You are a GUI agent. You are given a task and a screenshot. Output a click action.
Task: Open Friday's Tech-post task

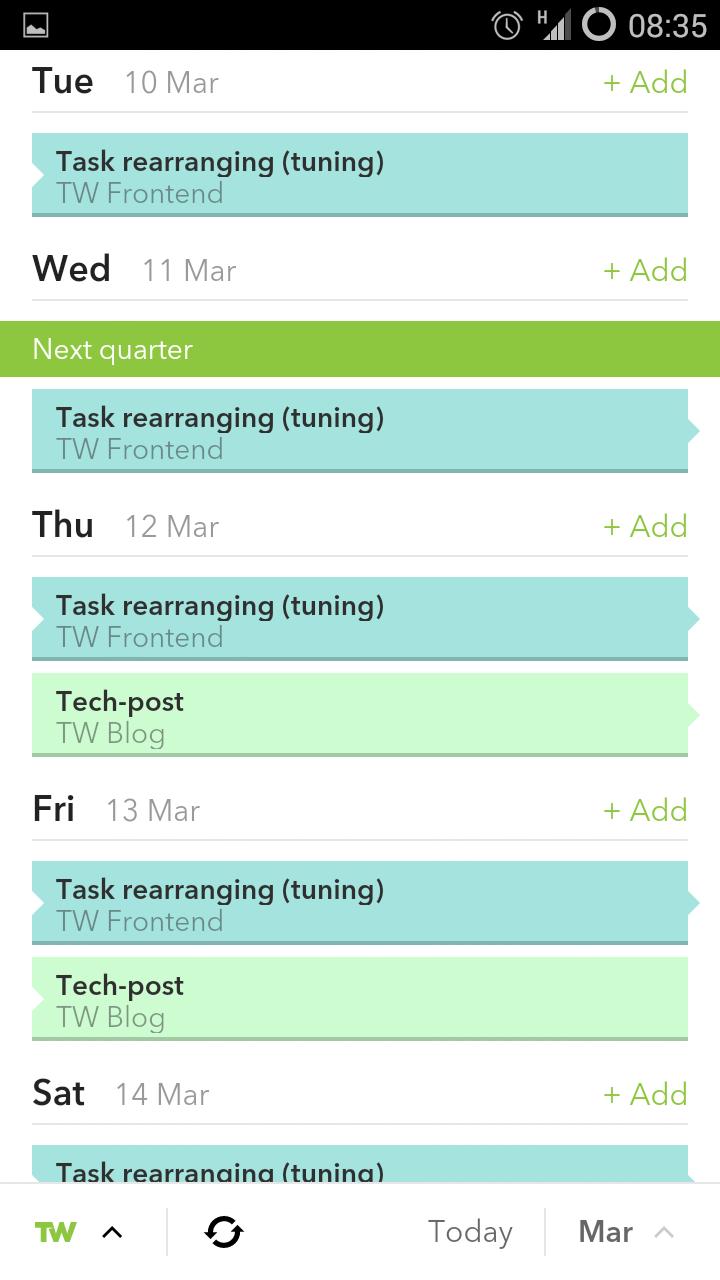tap(360, 999)
